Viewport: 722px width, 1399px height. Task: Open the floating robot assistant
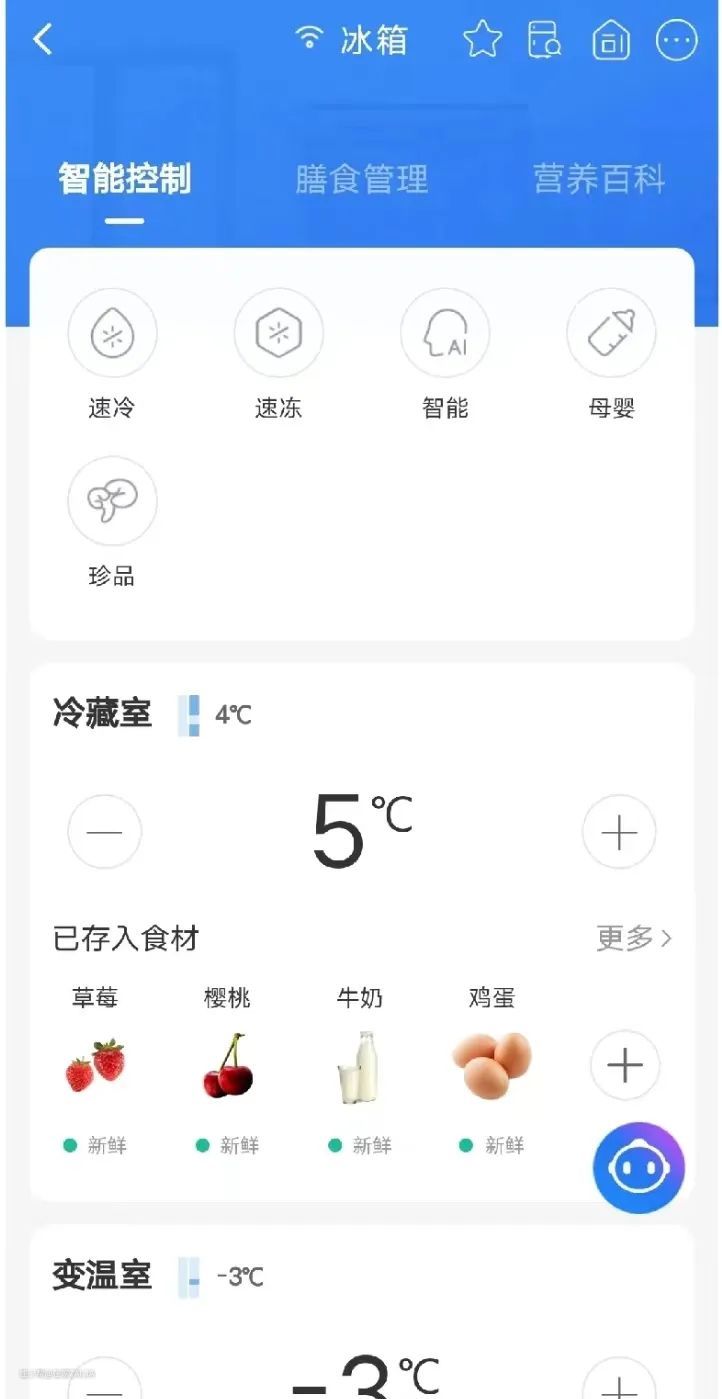coord(639,1168)
